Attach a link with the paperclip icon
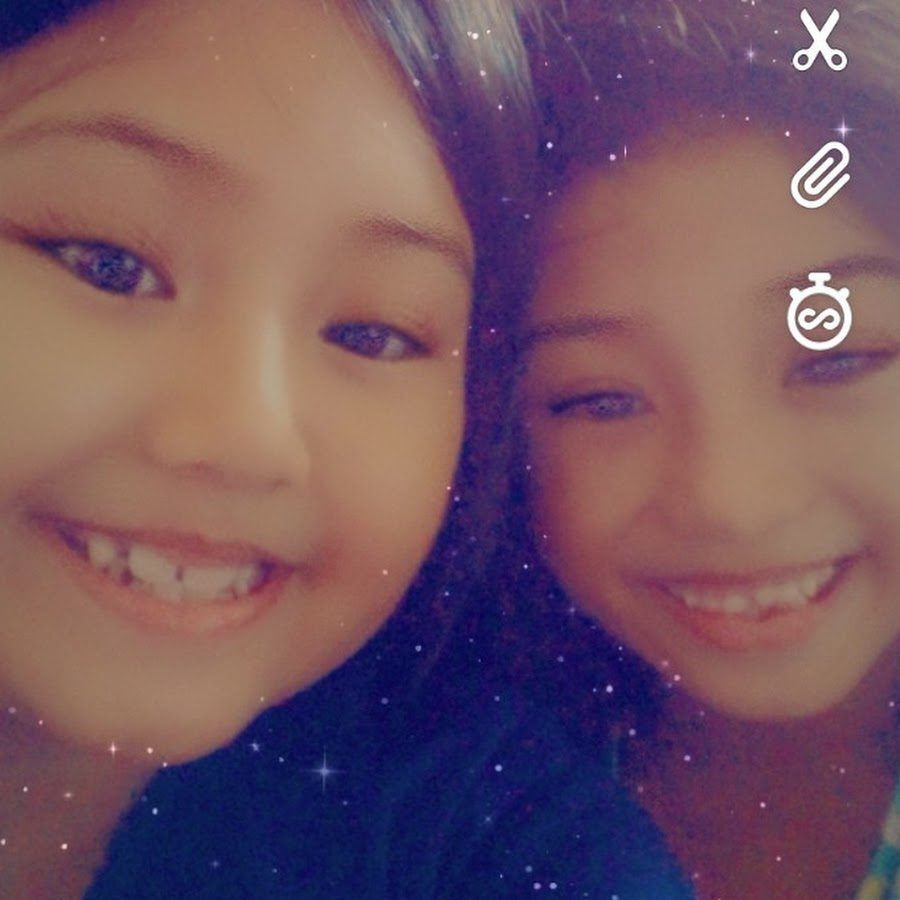The image size is (900, 900). click(x=820, y=175)
